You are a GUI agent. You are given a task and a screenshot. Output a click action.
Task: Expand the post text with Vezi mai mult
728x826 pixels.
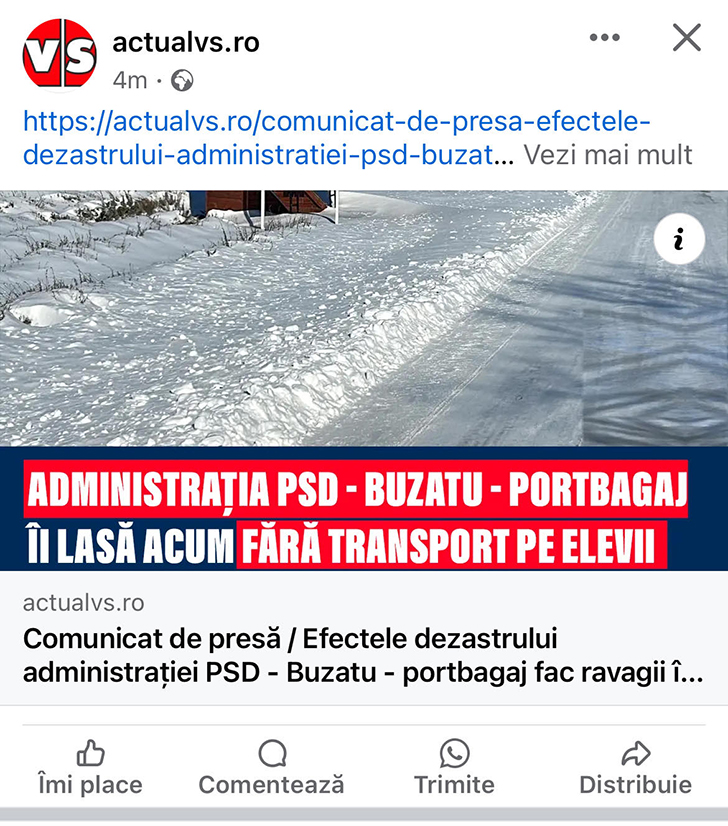click(608, 155)
